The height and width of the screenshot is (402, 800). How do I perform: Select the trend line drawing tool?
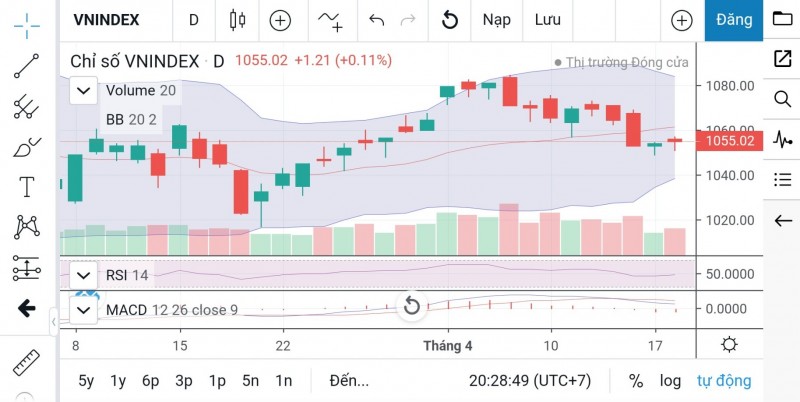(x=26, y=66)
